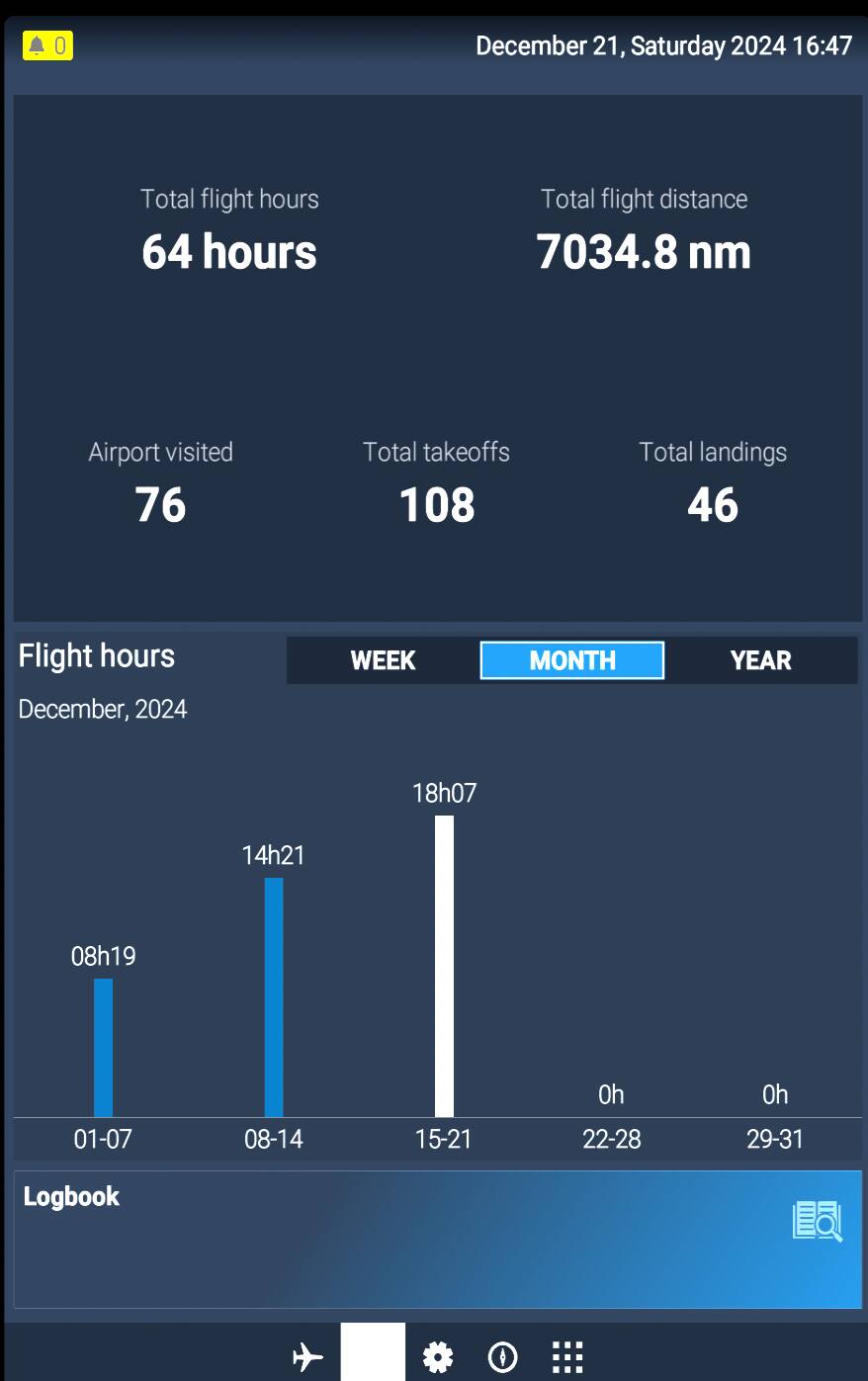Switch flight hours to WEEK view
Viewport: 868px width, 1381px height.
coord(383,660)
